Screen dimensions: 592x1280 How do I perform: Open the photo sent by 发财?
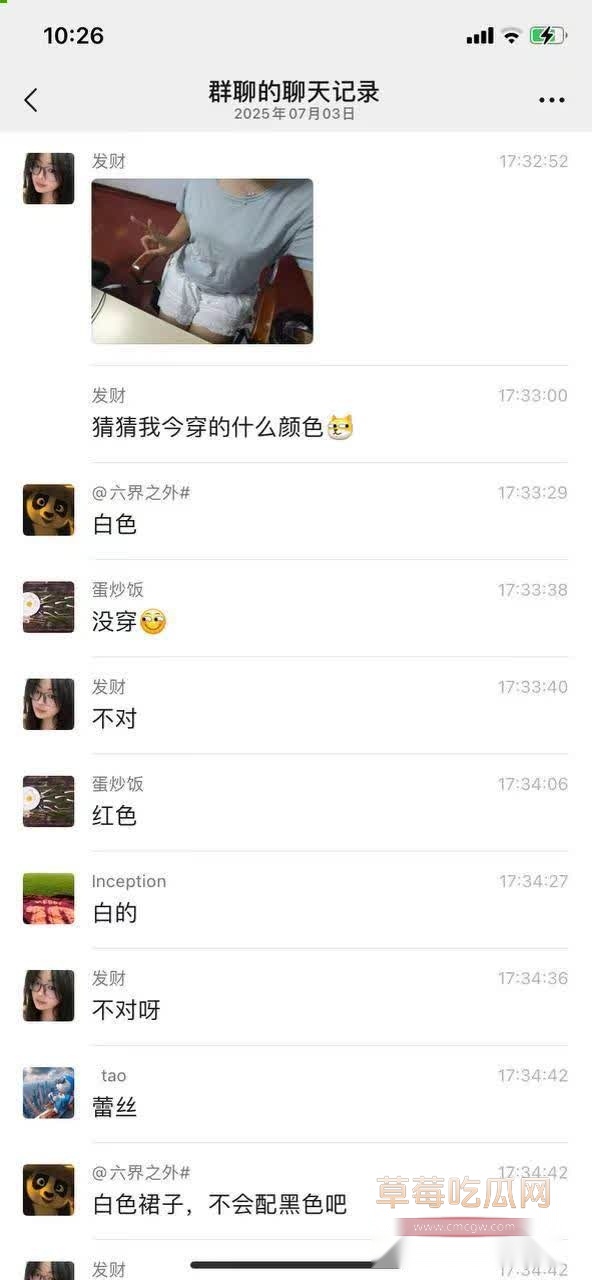(x=202, y=261)
